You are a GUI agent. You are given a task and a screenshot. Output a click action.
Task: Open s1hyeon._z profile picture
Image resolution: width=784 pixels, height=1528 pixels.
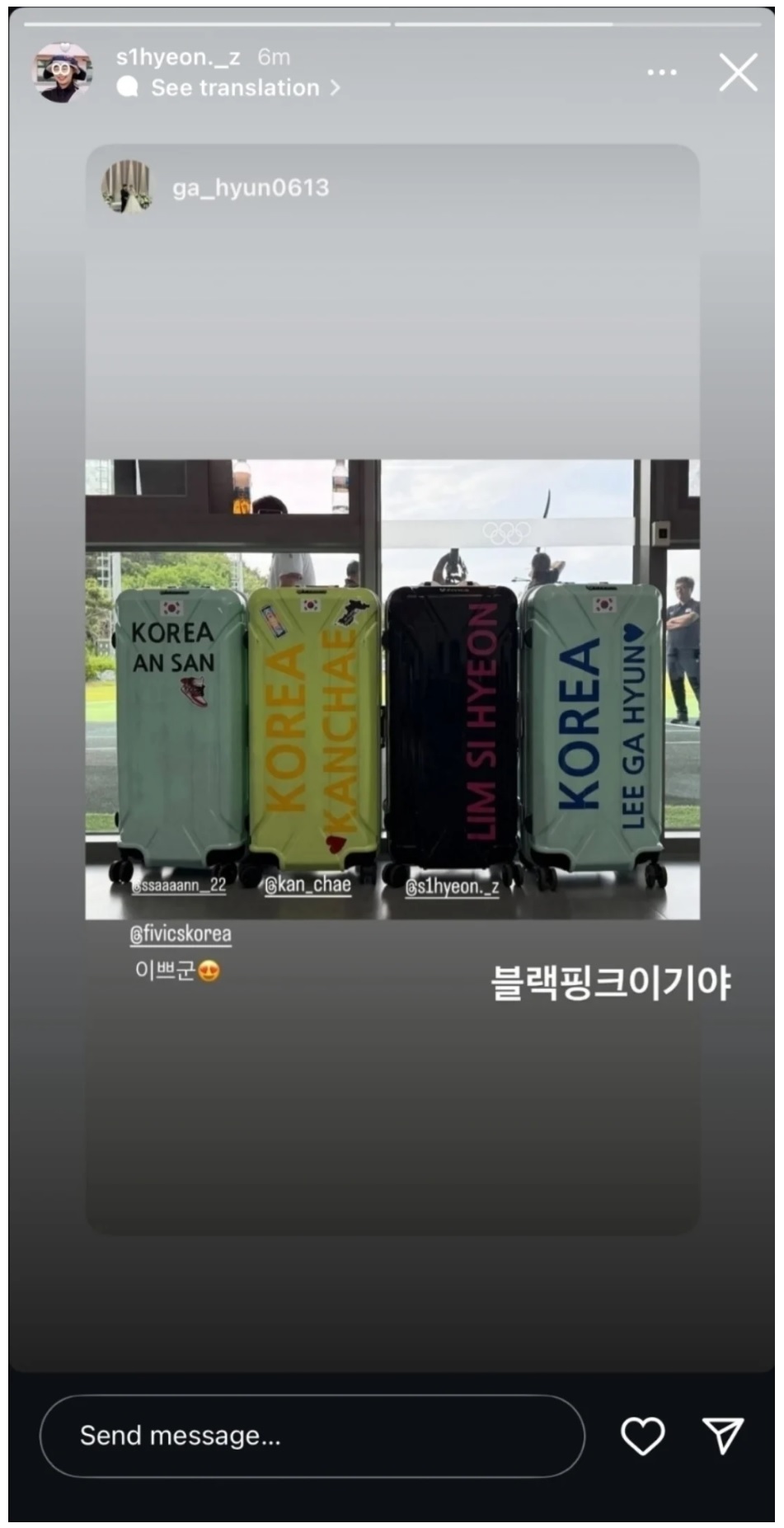tap(62, 73)
